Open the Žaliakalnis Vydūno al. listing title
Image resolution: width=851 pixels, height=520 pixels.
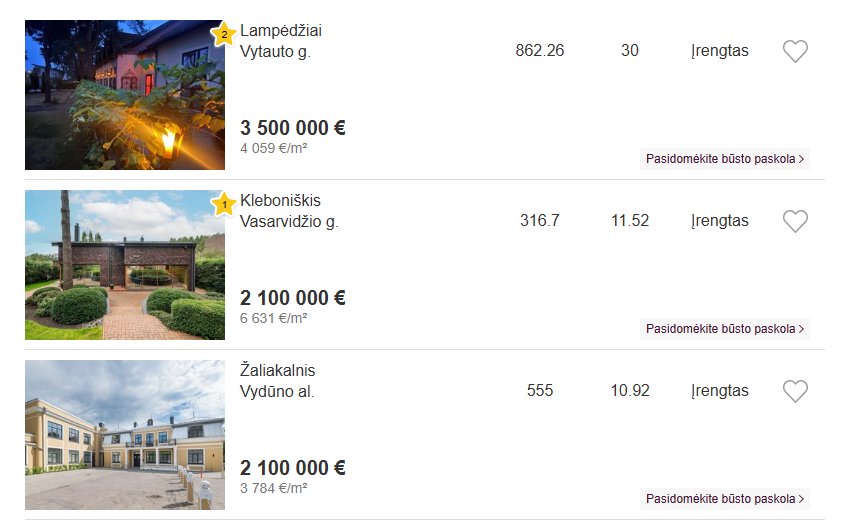[278, 381]
